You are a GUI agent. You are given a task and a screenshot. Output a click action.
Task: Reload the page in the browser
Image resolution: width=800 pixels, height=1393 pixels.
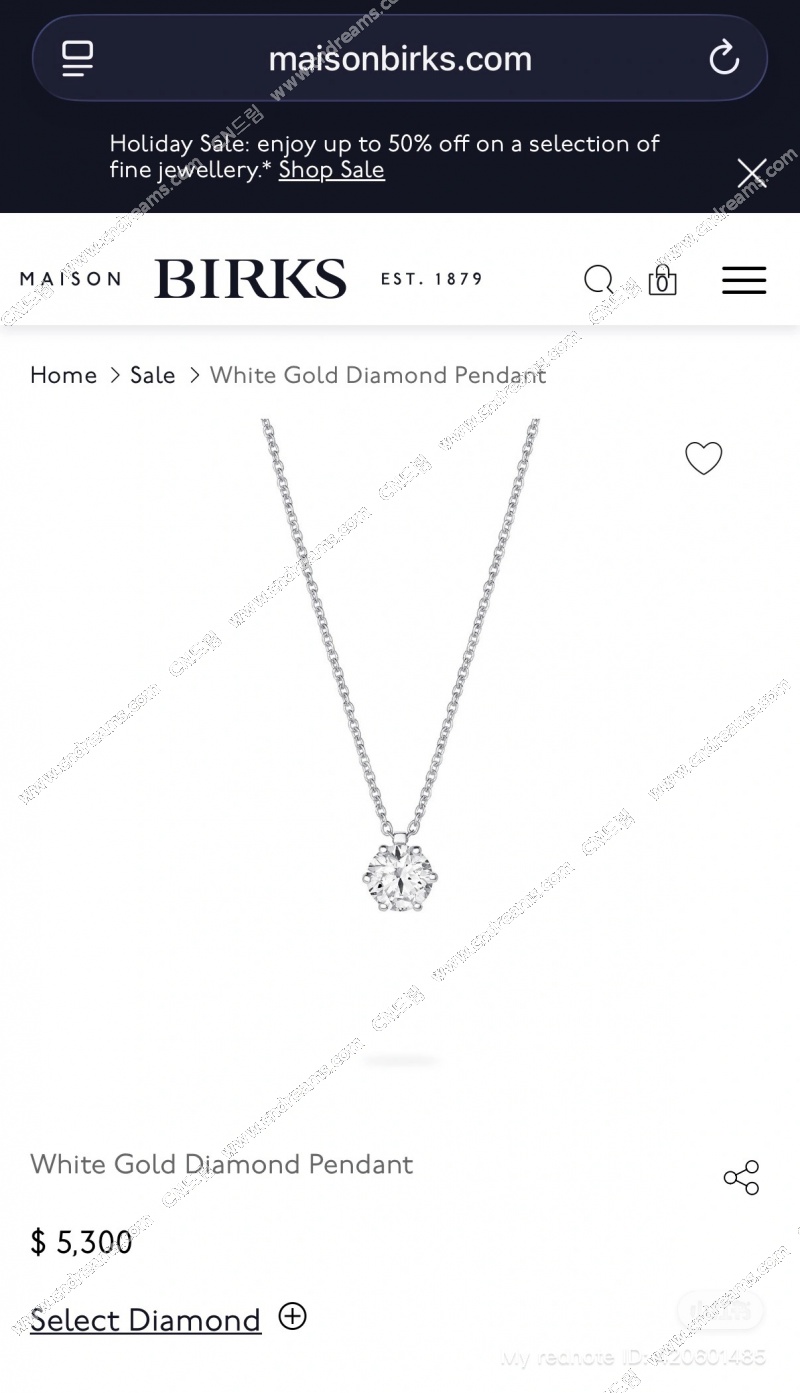[723, 58]
